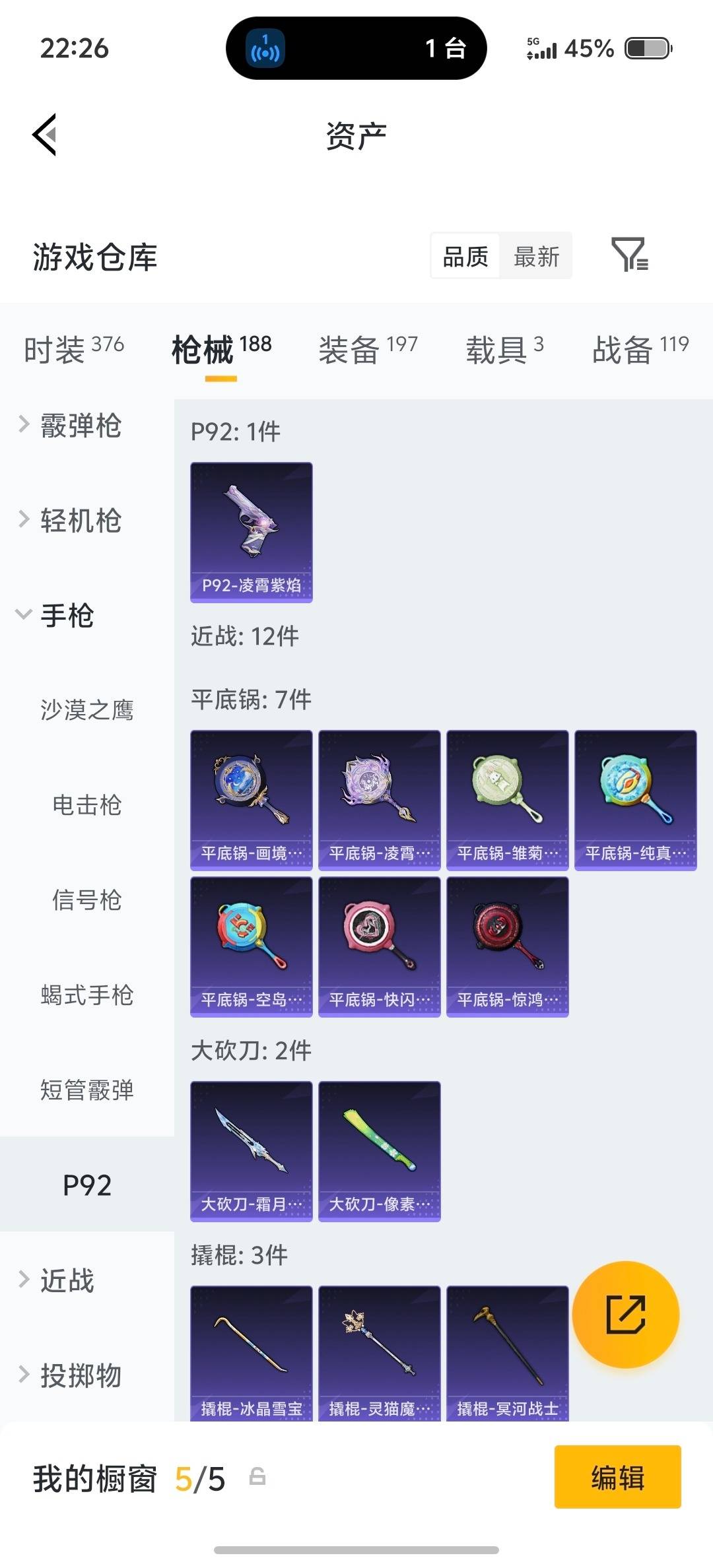
Task: Click the back arrow at top left
Action: (44, 133)
